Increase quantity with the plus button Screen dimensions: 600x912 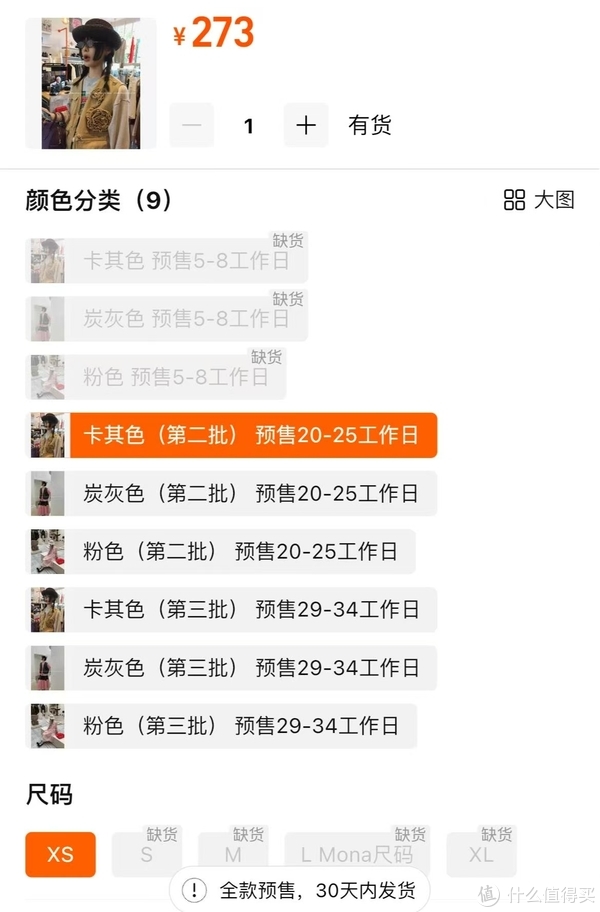click(306, 126)
